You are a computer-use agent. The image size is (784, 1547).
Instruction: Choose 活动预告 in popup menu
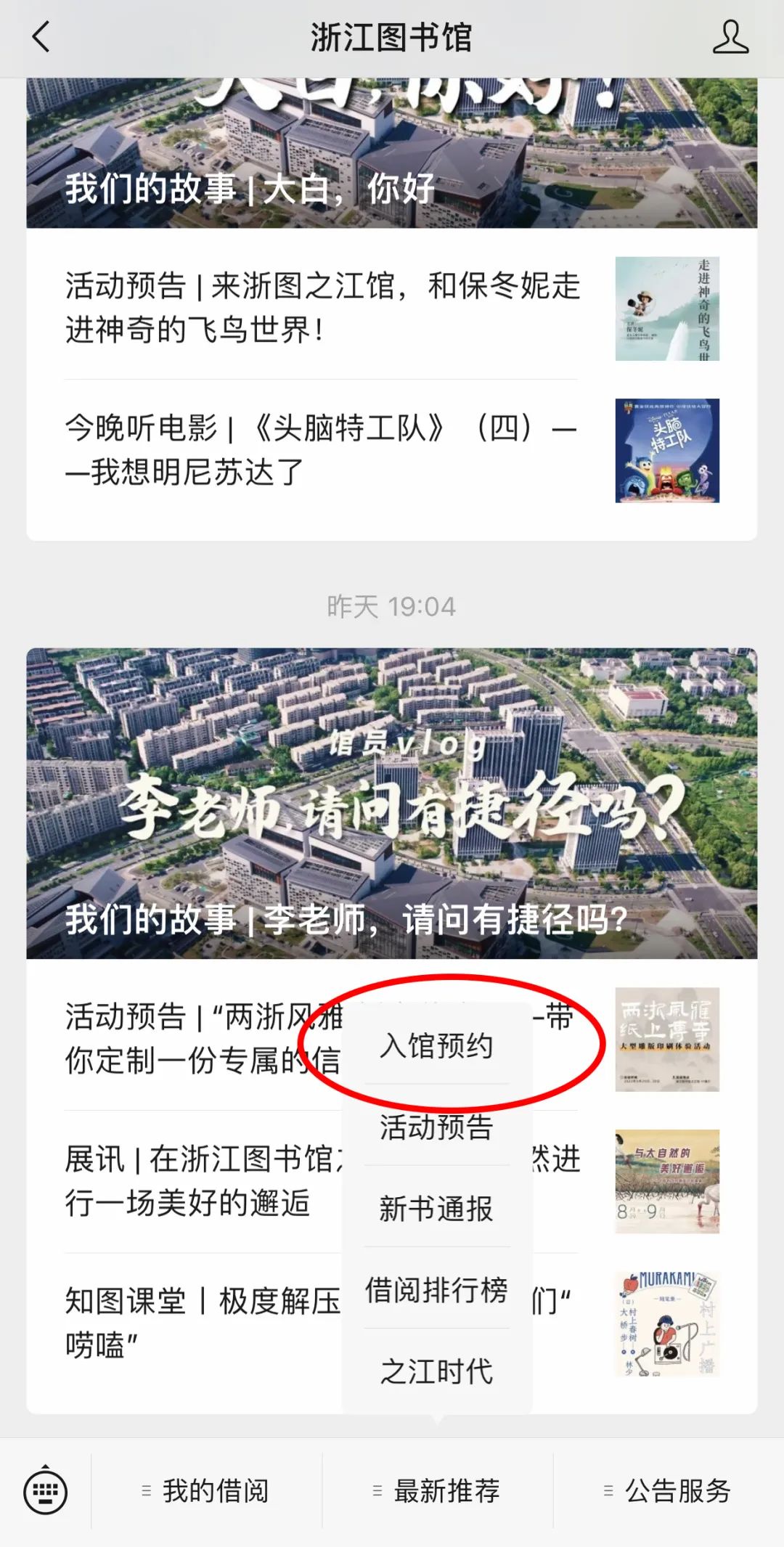436,1127
